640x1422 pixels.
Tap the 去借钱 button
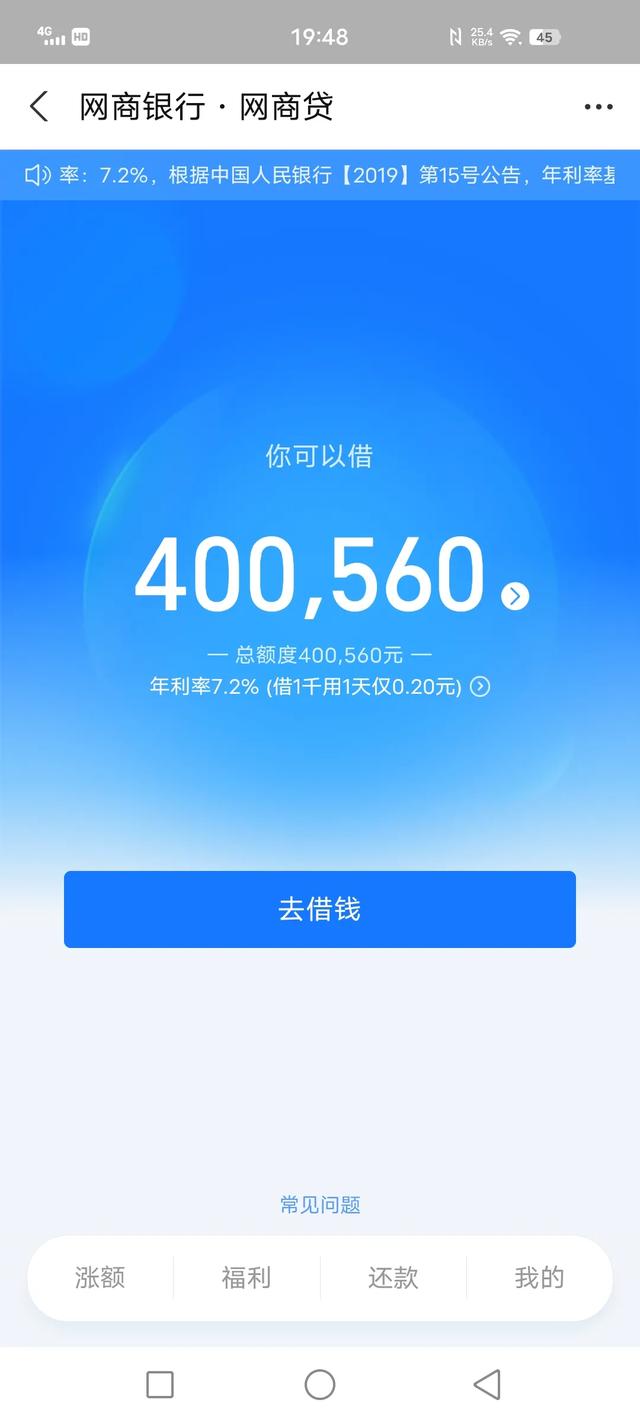tap(320, 909)
